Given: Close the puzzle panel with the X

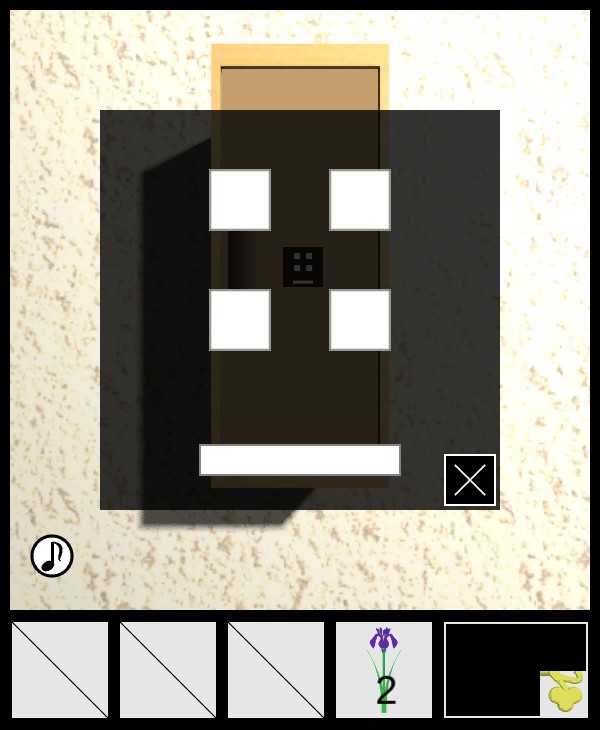Looking at the screenshot, I should pyautogui.click(x=470, y=480).
